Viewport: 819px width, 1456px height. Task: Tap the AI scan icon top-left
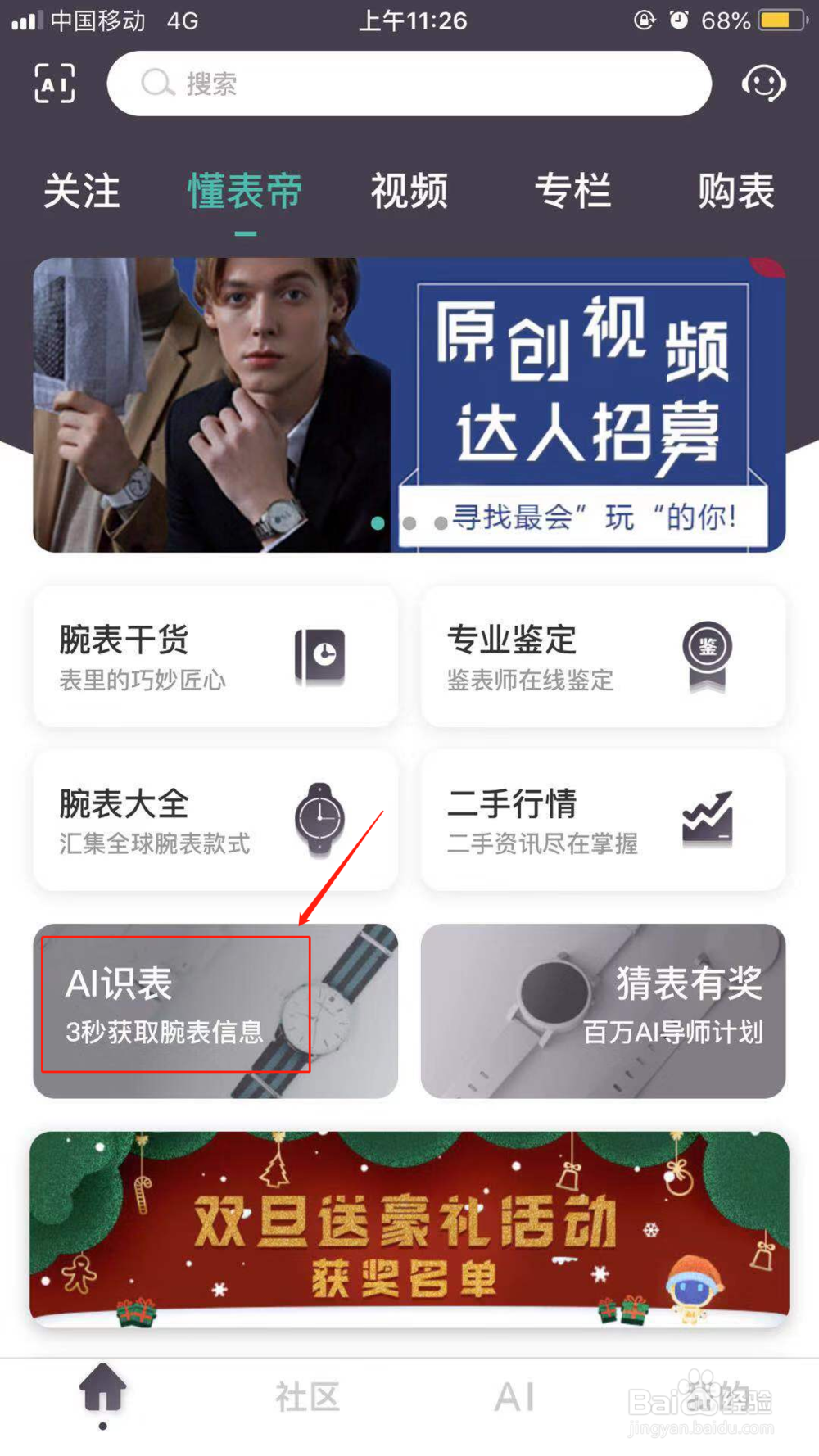(x=53, y=83)
